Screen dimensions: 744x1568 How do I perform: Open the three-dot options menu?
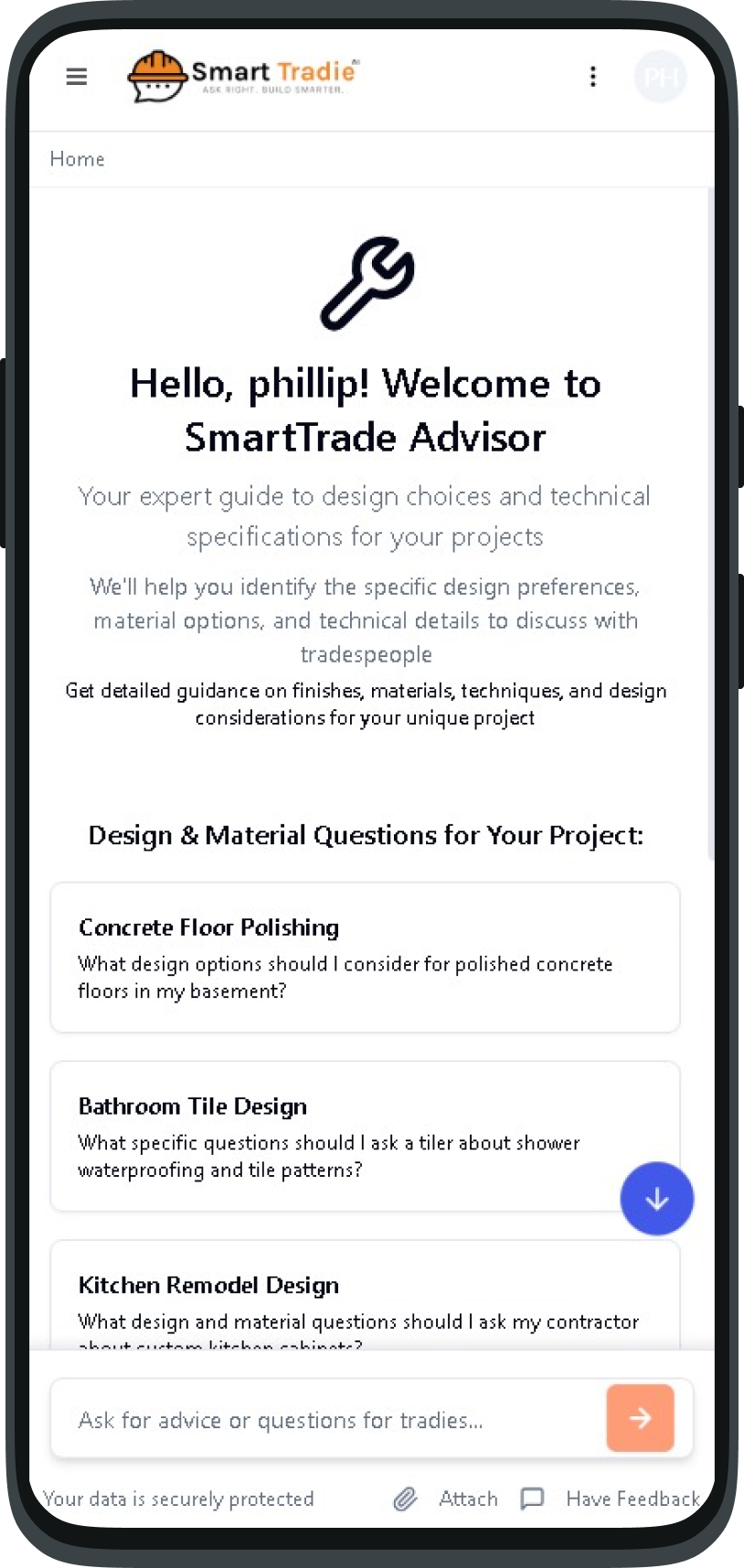(x=592, y=77)
